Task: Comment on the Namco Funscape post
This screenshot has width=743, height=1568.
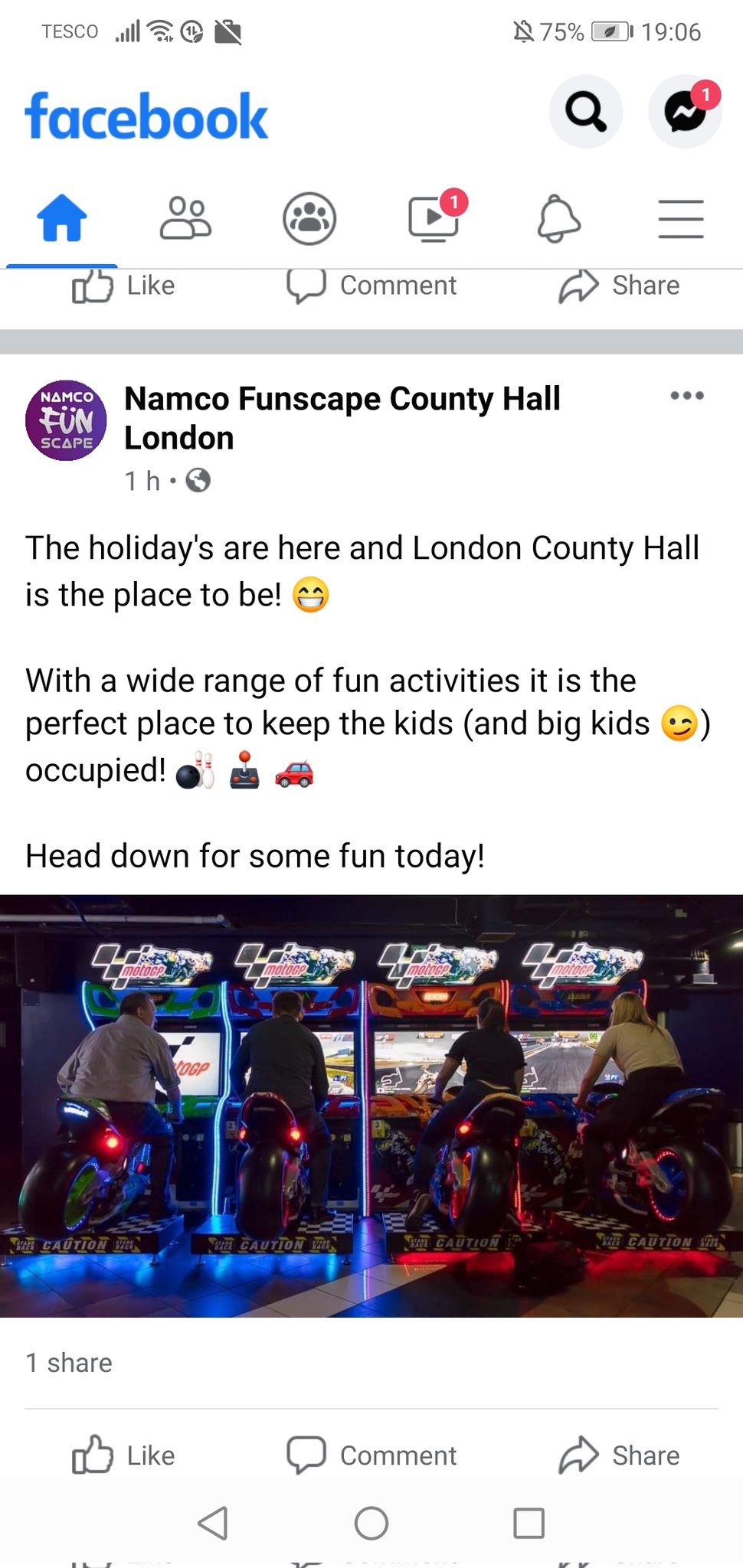Action: pos(371,1455)
